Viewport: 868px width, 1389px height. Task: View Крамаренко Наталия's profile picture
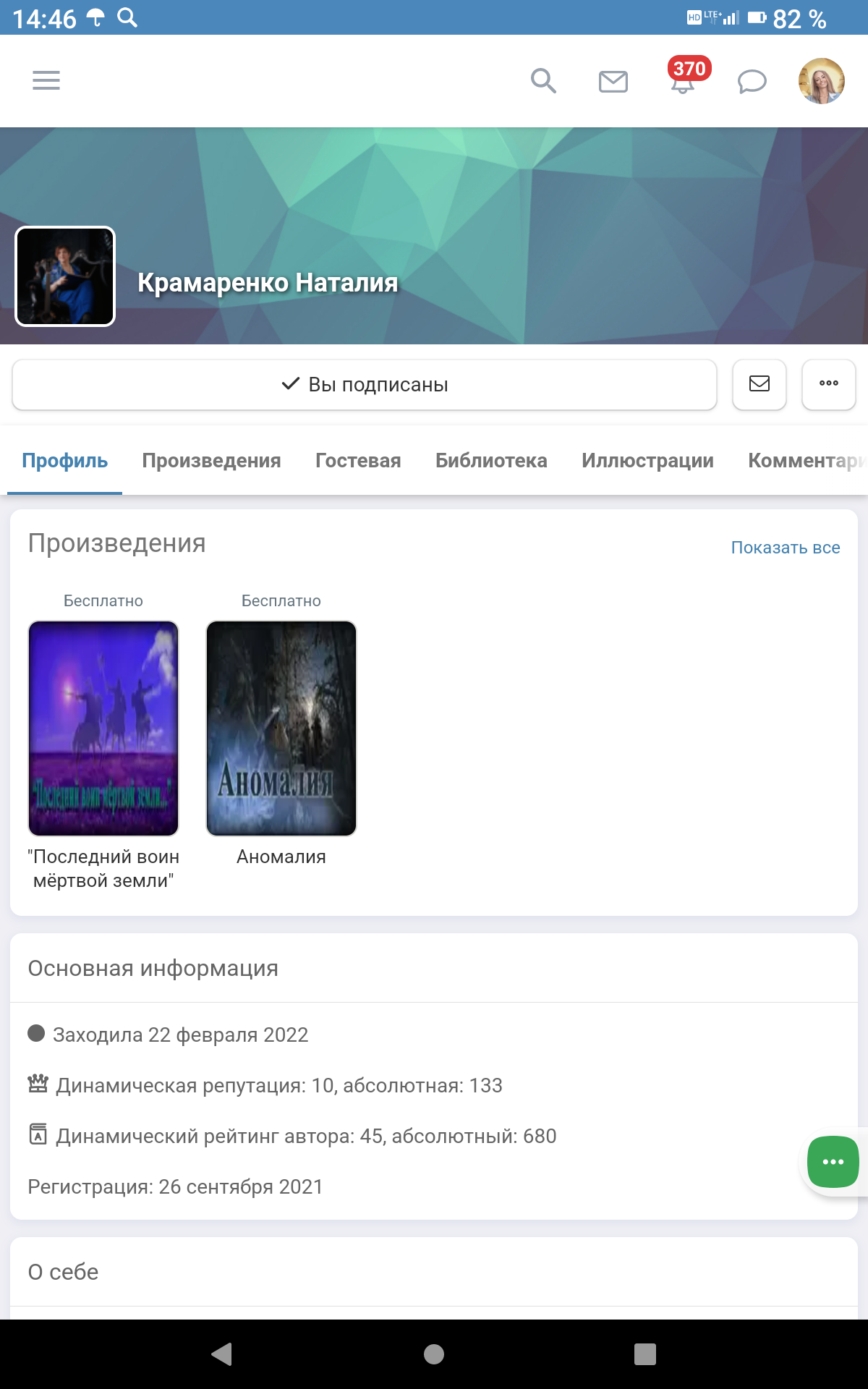(65, 276)
